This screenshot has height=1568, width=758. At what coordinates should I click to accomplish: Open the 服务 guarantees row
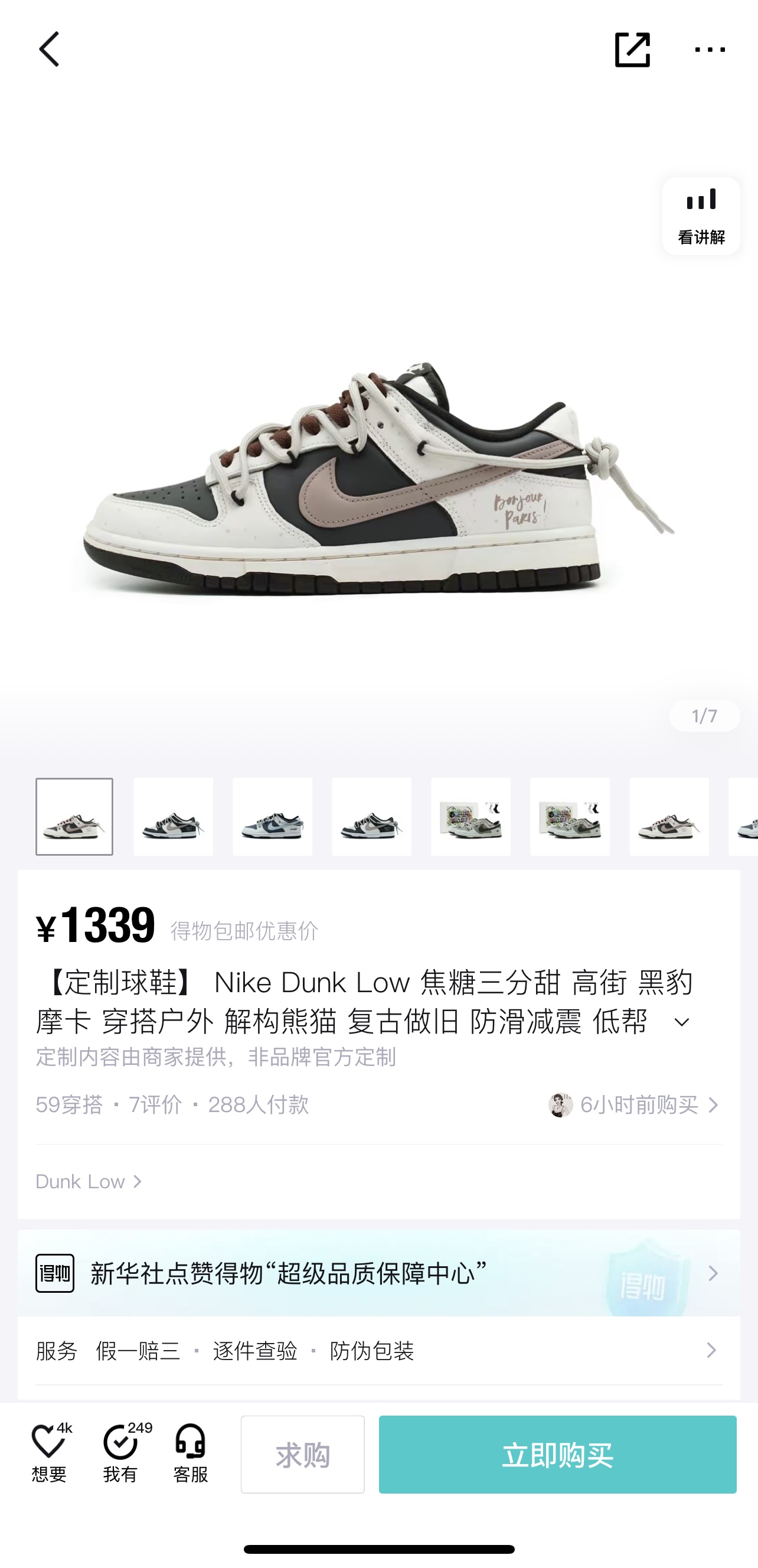pos(378,1351)
